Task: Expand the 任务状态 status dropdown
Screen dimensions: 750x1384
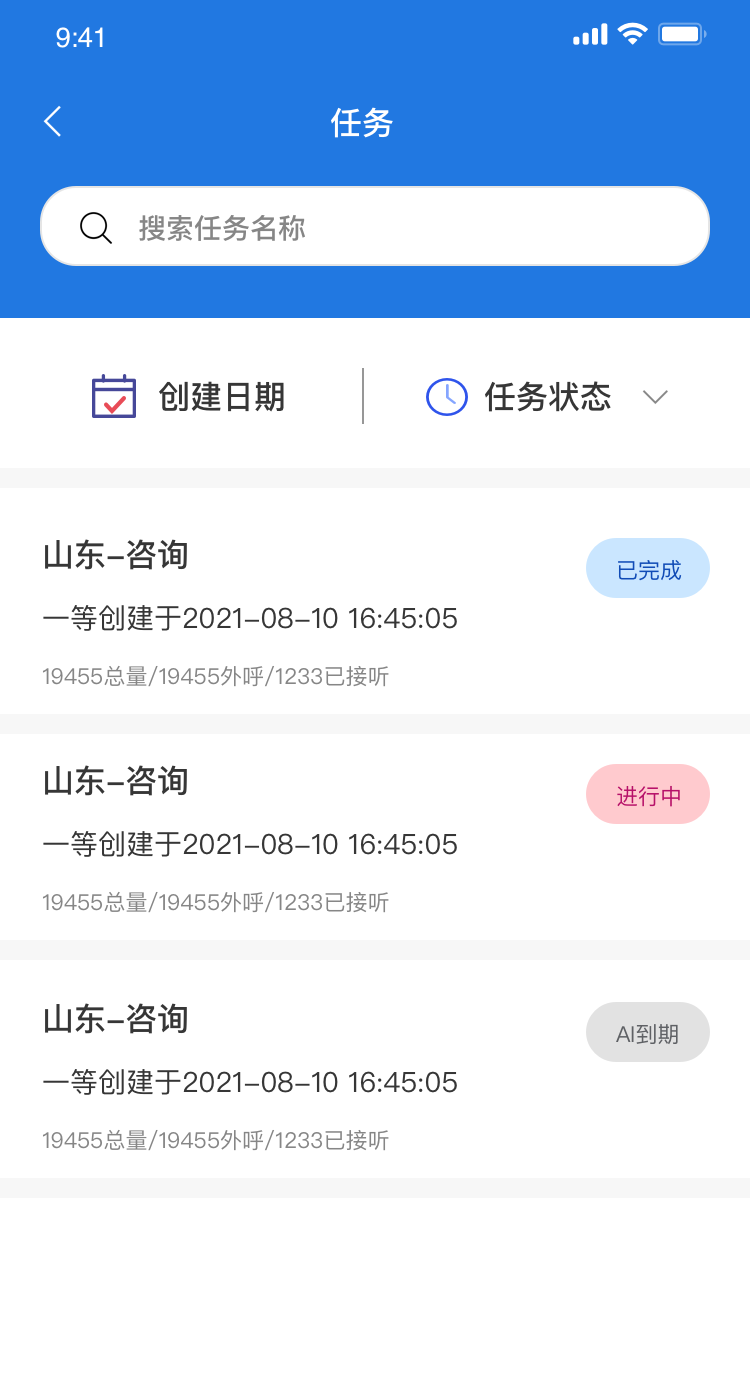Action: [547, 397]
